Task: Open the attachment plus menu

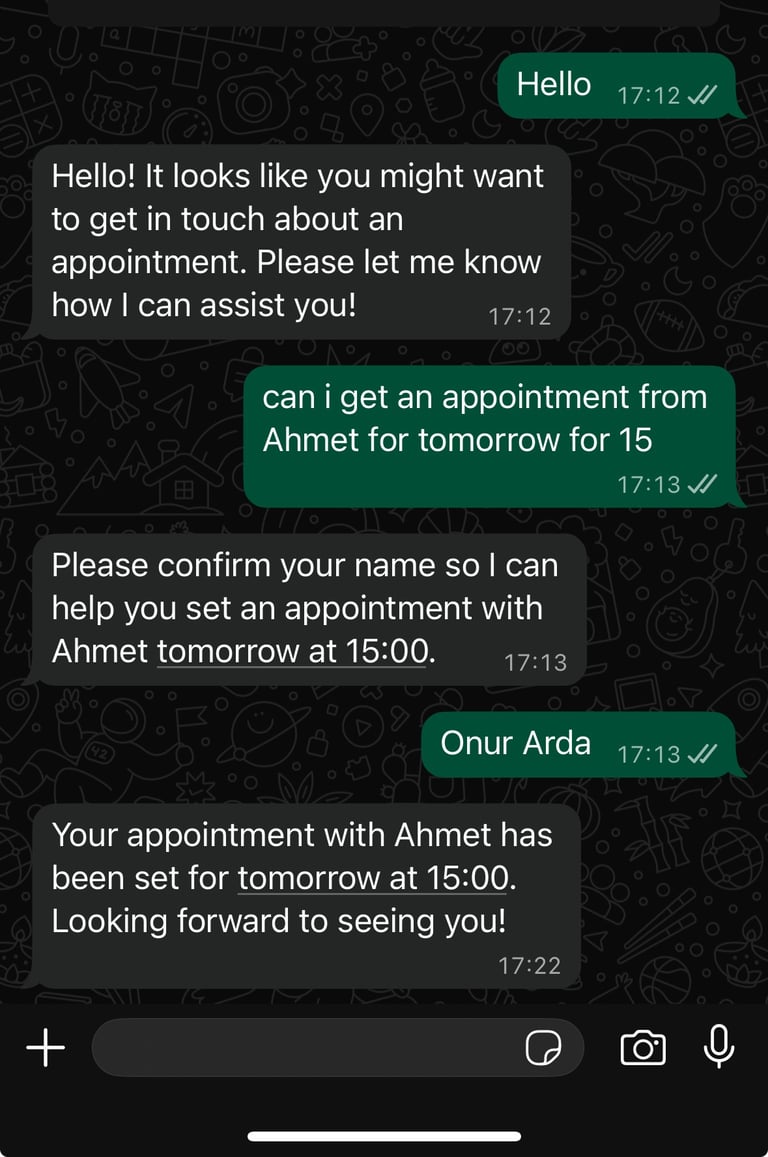Action: [45, 1048]
